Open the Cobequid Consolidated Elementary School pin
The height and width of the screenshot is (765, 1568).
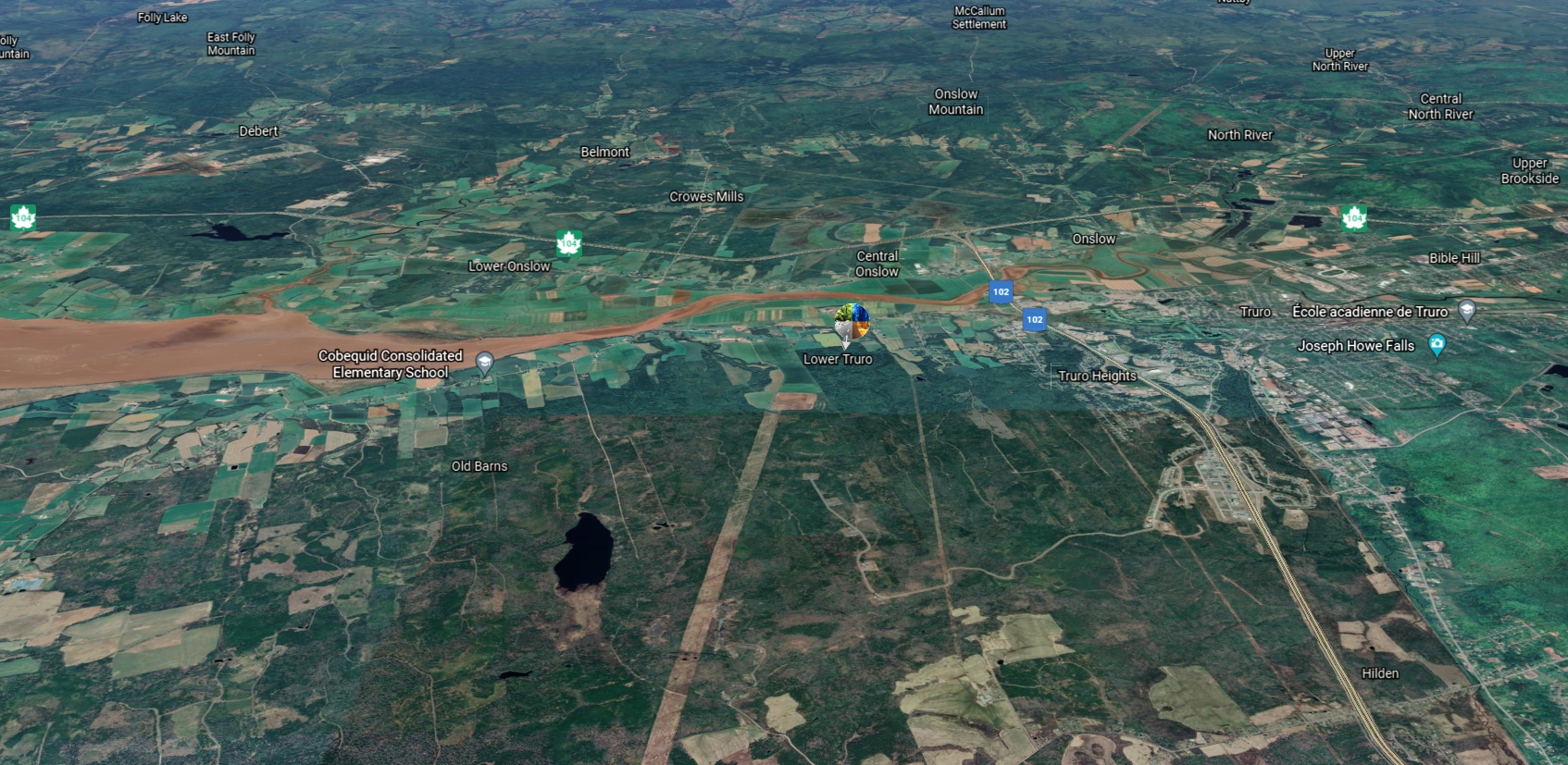pyautogui.click(x=484, y=363)
